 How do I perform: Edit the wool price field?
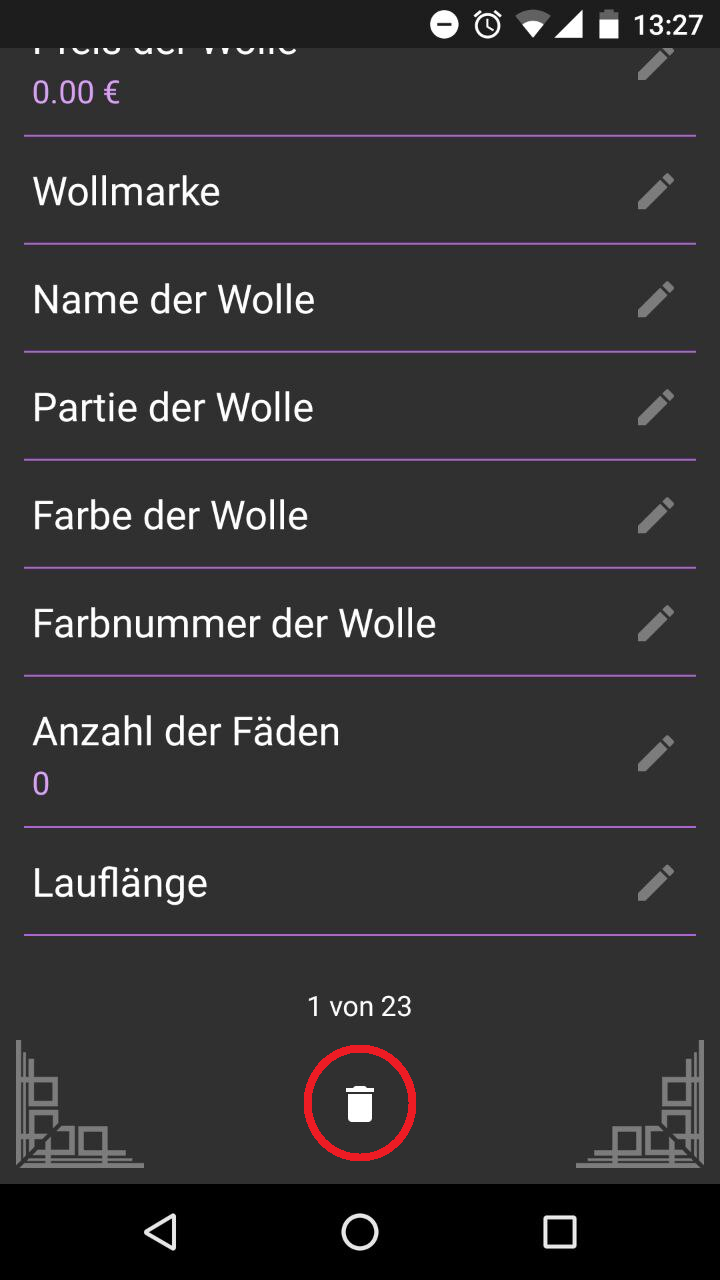click(x=655, y=66)
